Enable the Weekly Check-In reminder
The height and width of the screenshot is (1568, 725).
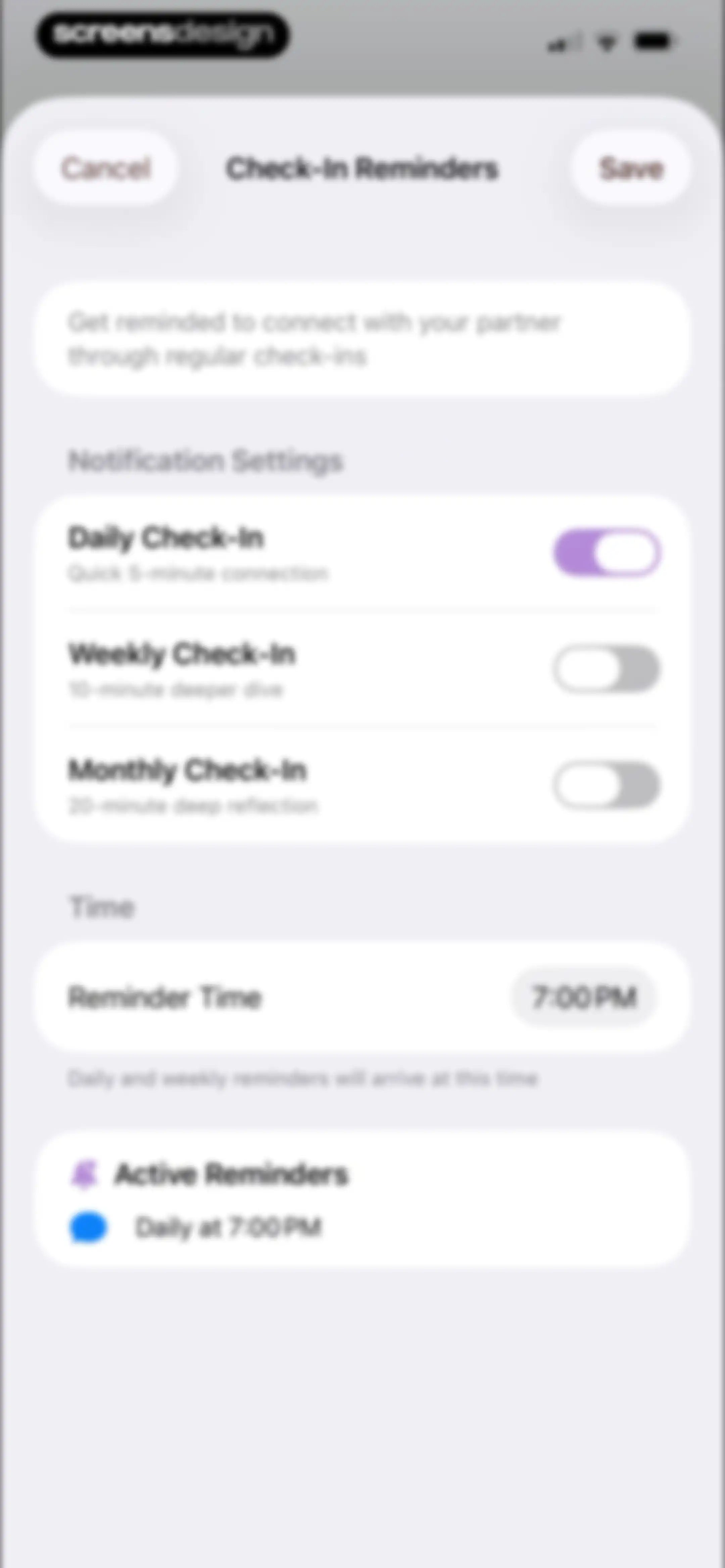tap(607, 669)
